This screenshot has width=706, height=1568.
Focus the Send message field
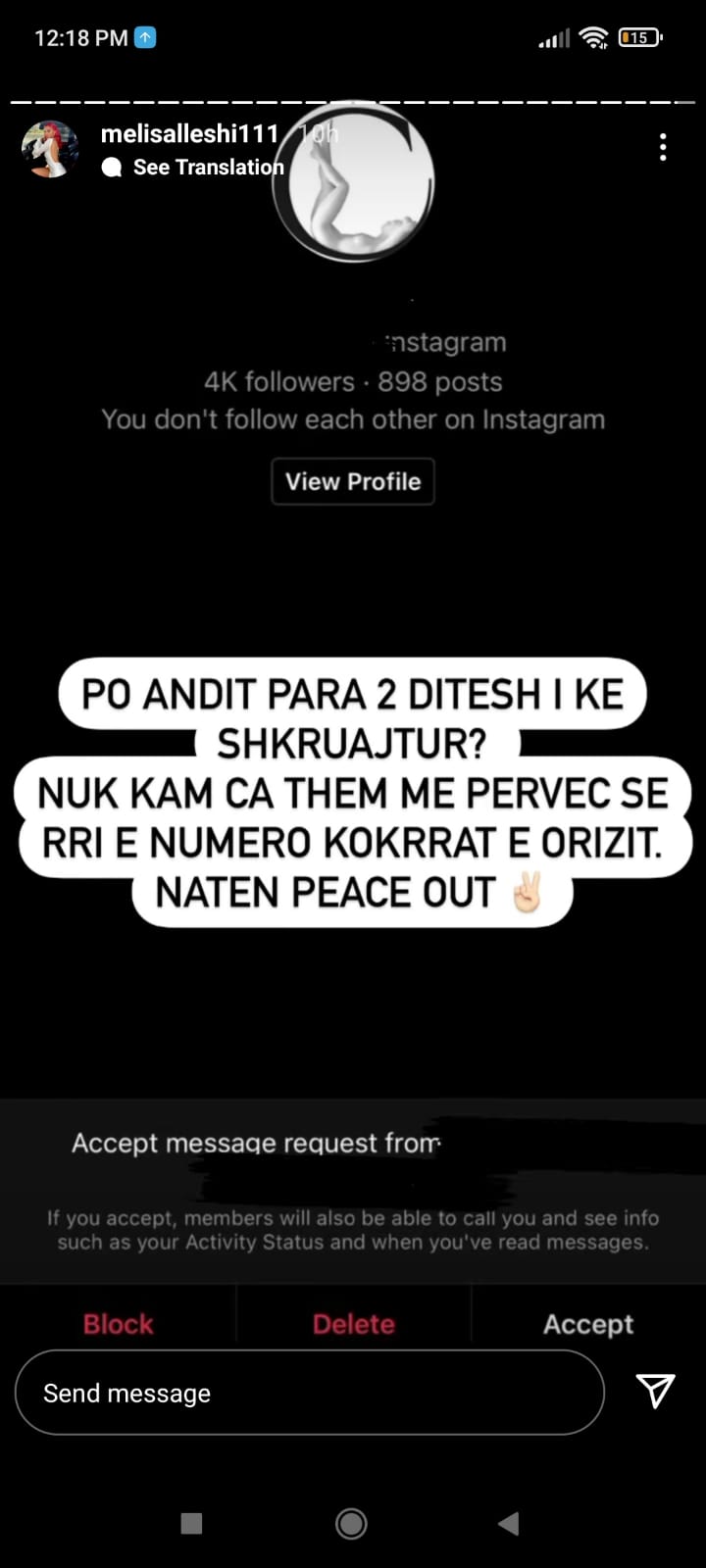point(309,1393)
